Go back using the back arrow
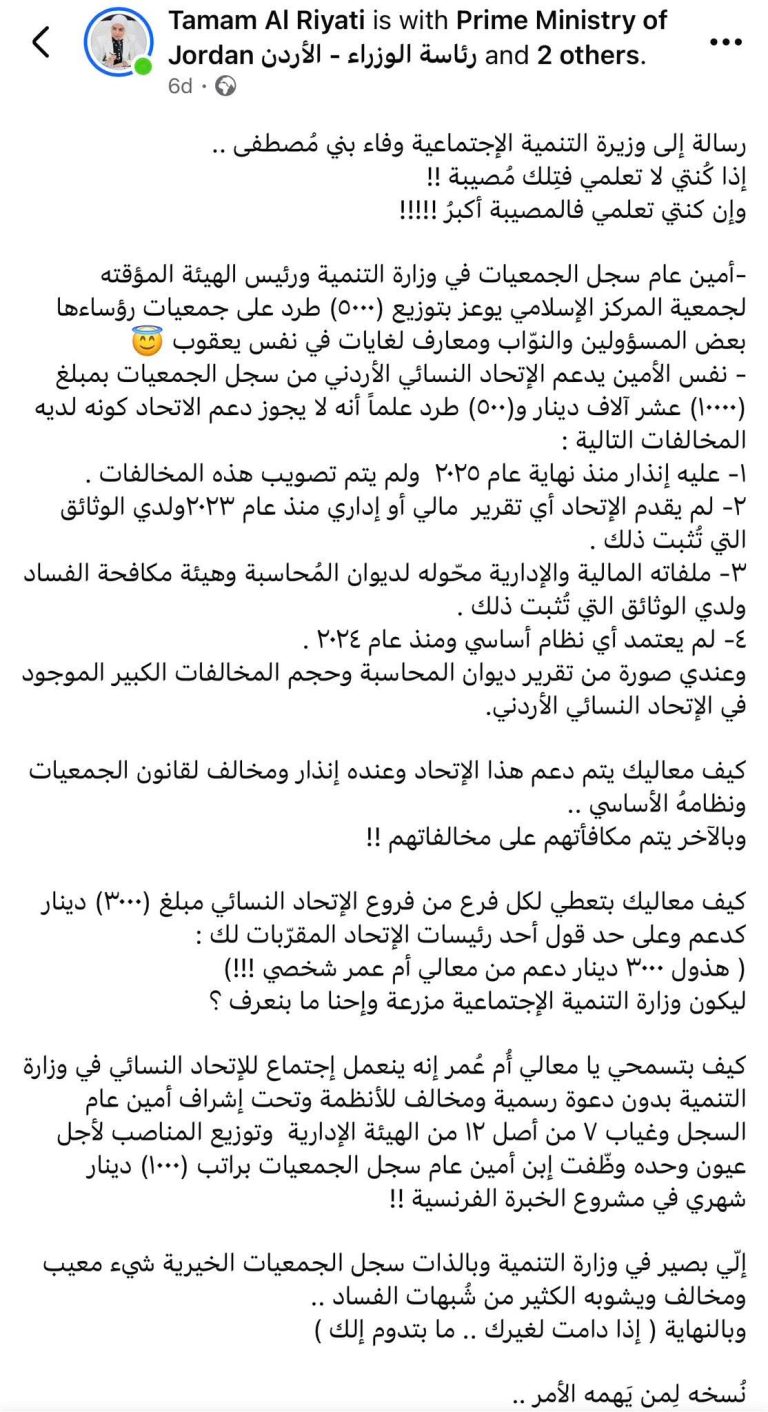This screenshot has width=768, height=1412. click(x=41, y=43)
